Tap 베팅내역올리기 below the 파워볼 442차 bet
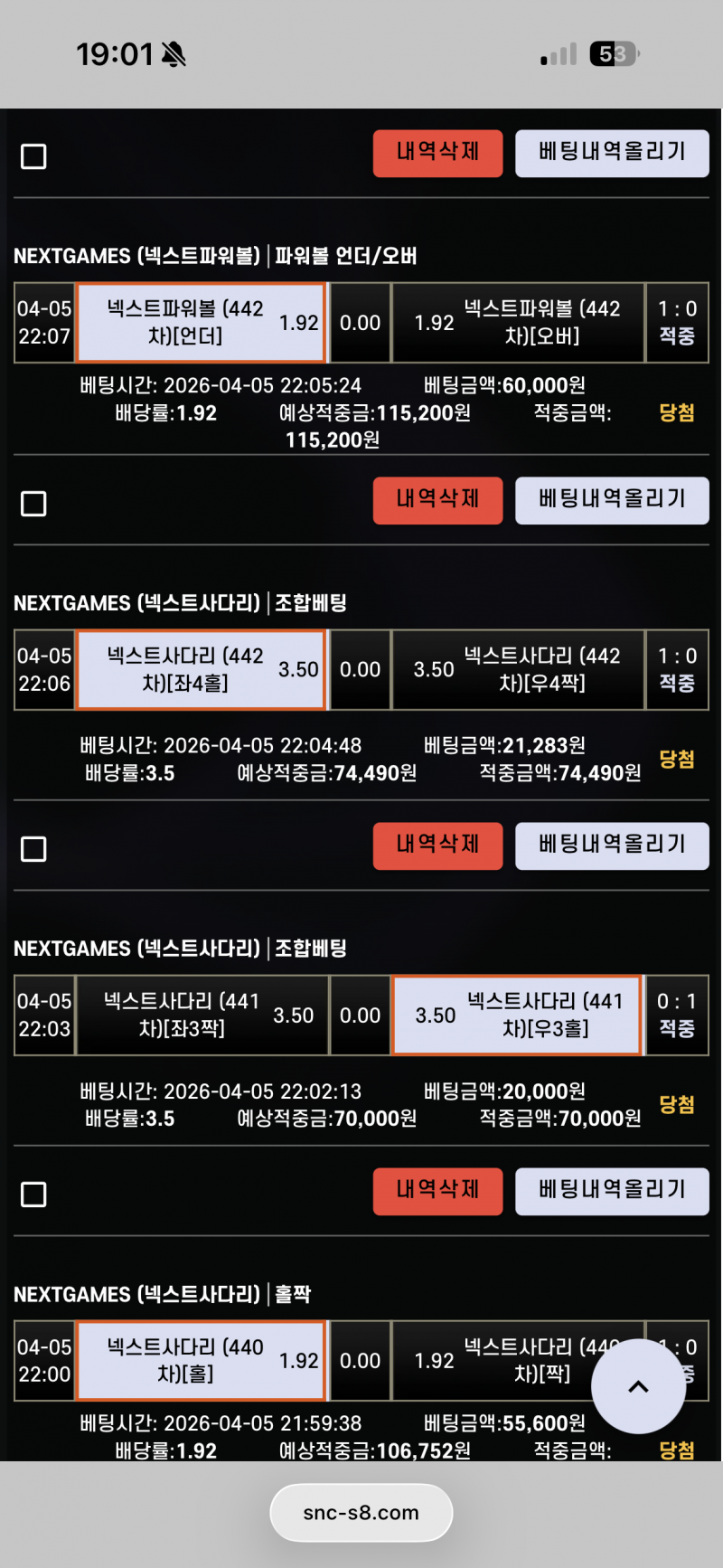This screenshot has width=723, height=1568. (x=612, y=500)
